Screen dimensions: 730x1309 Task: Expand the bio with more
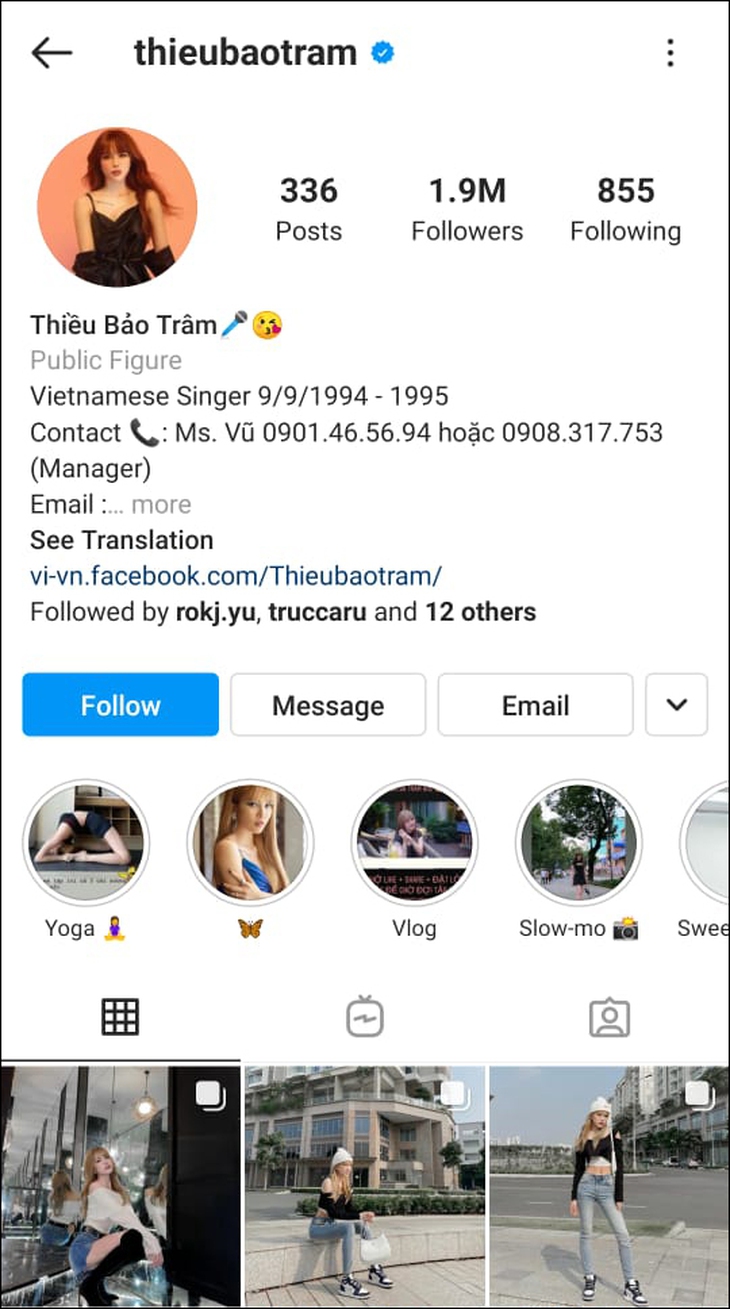(x=160, y=504)
